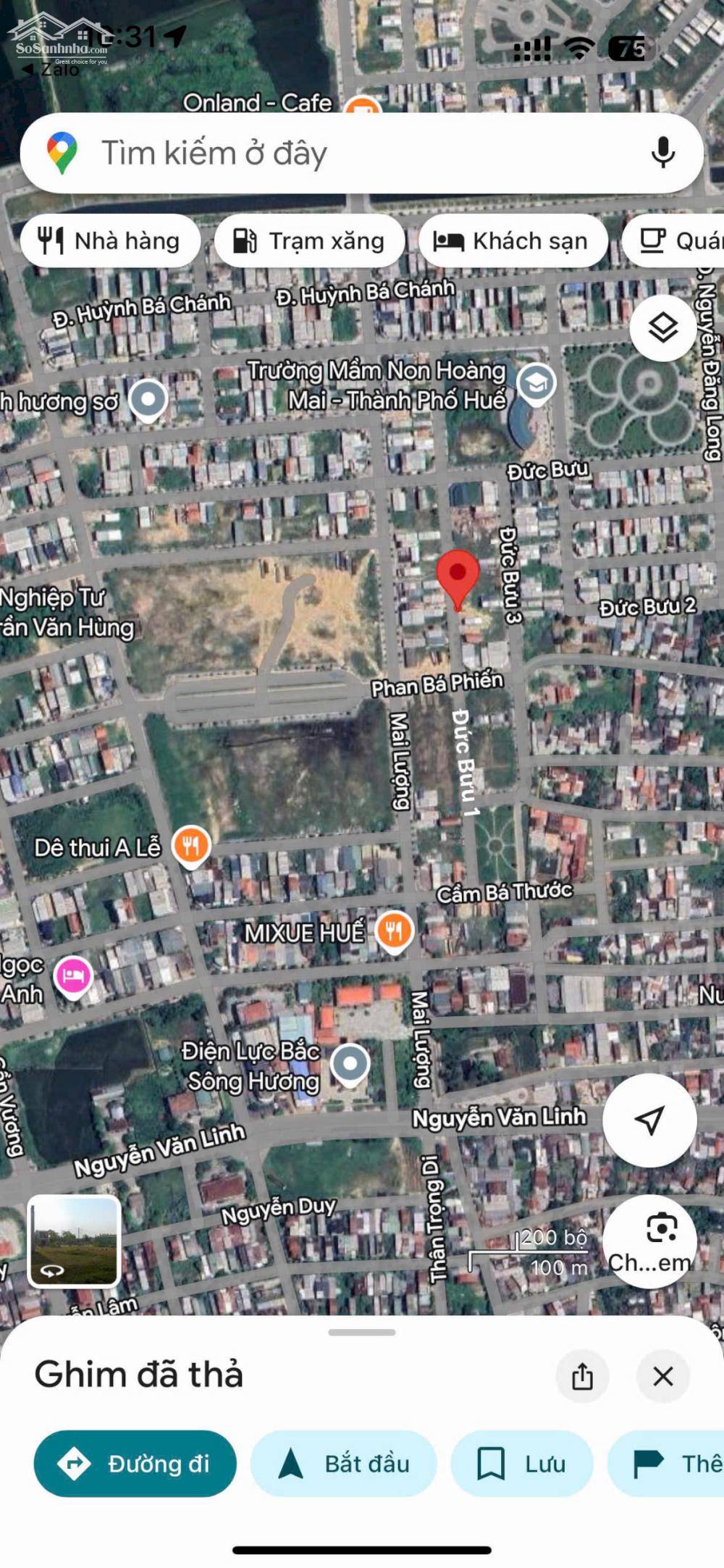Tap the camera lens button
The height and width of the screenshot is (1568, 724).
point(649,1241)
